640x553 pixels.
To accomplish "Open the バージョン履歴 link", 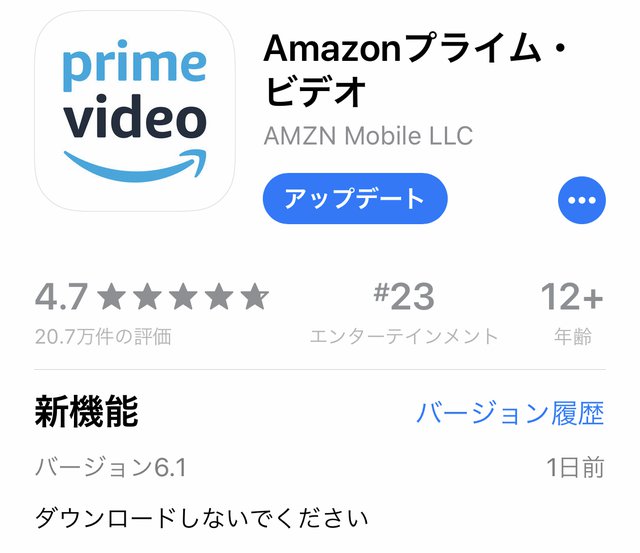I will coord(510,412).
